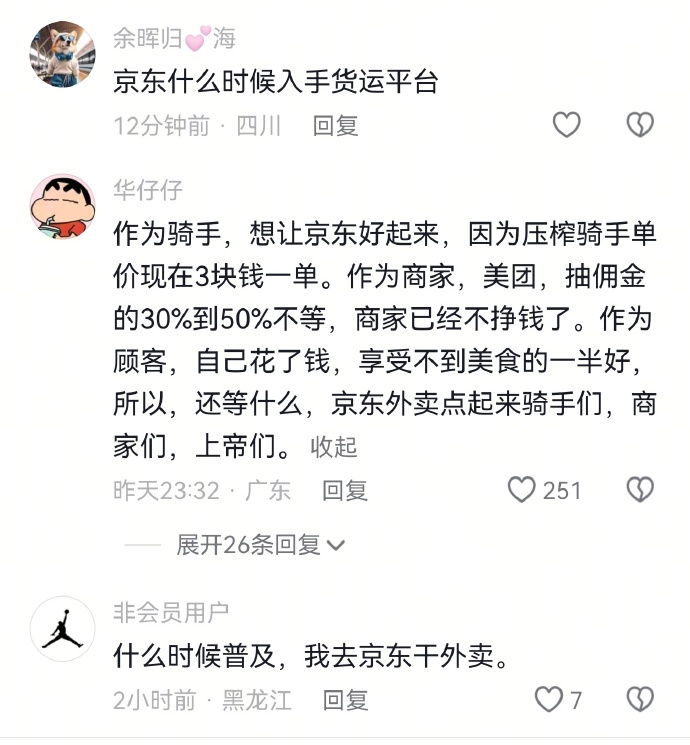The height and width of the screenshot is (745, 690).
Task: Like 非会员用户's comment with 7 likes
Action: click(549, 699)
